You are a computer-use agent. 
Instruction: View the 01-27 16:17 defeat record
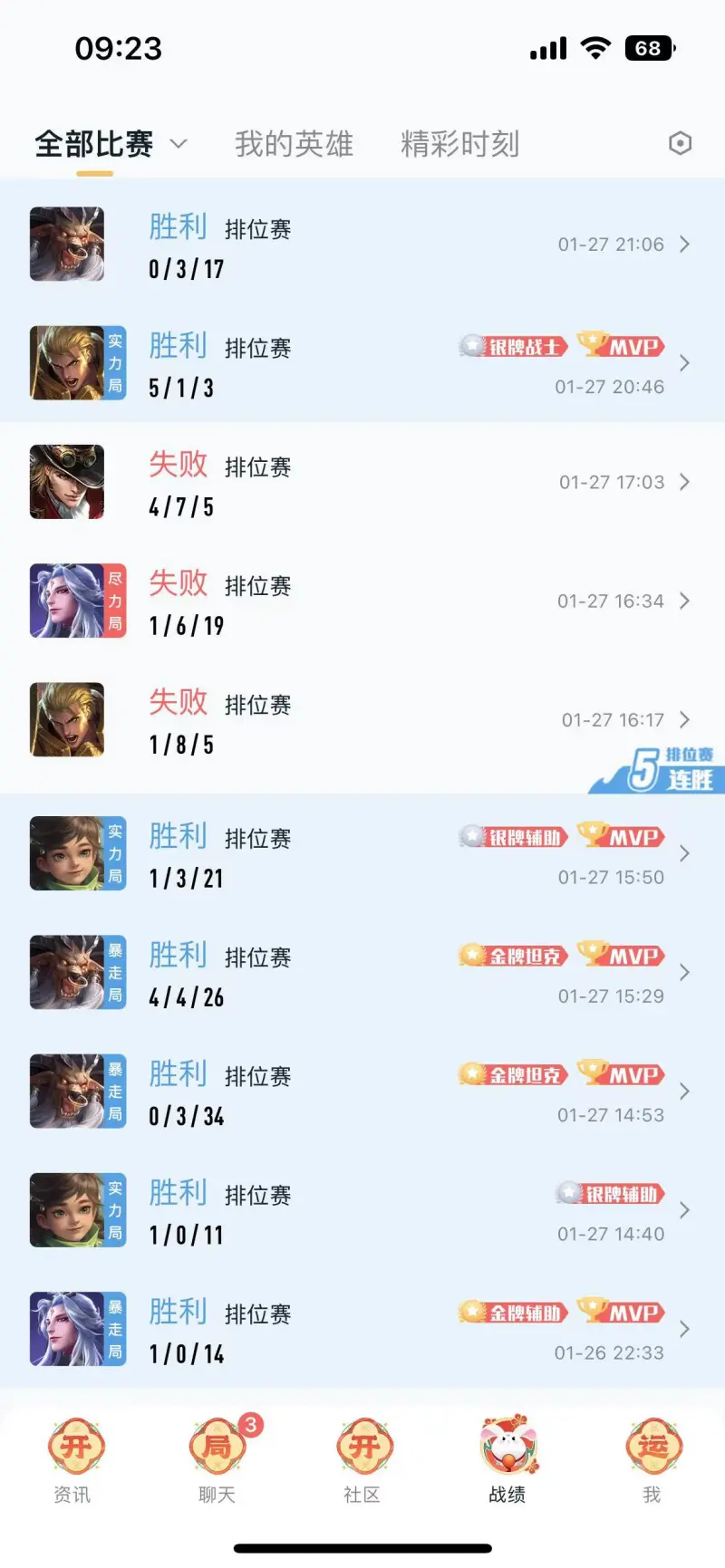362,720
